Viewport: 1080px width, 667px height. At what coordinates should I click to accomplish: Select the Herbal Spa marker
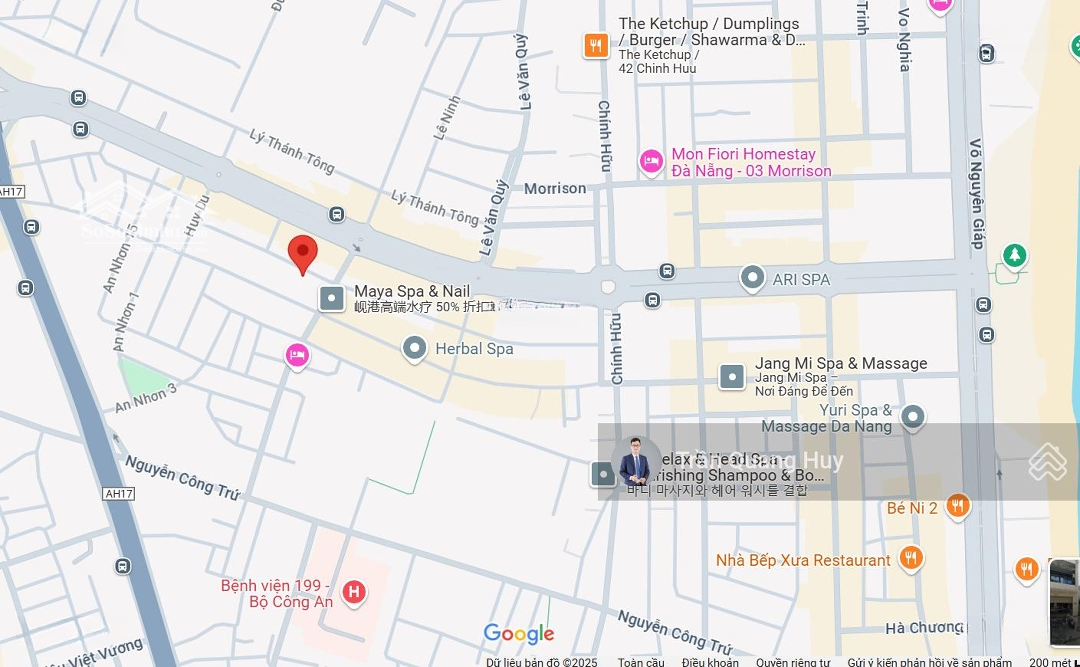click(x=415, y=349)
